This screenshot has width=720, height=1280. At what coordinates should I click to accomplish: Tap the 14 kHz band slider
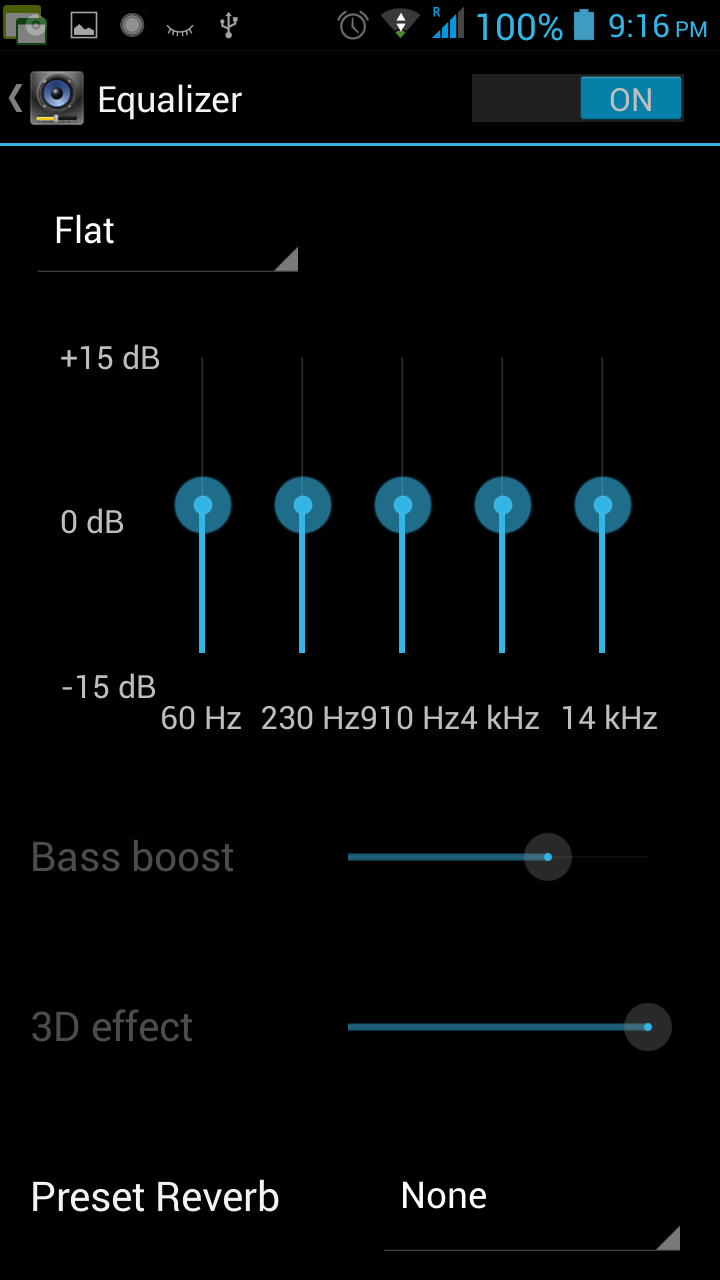pyautogui.click(x=603, y=505)
